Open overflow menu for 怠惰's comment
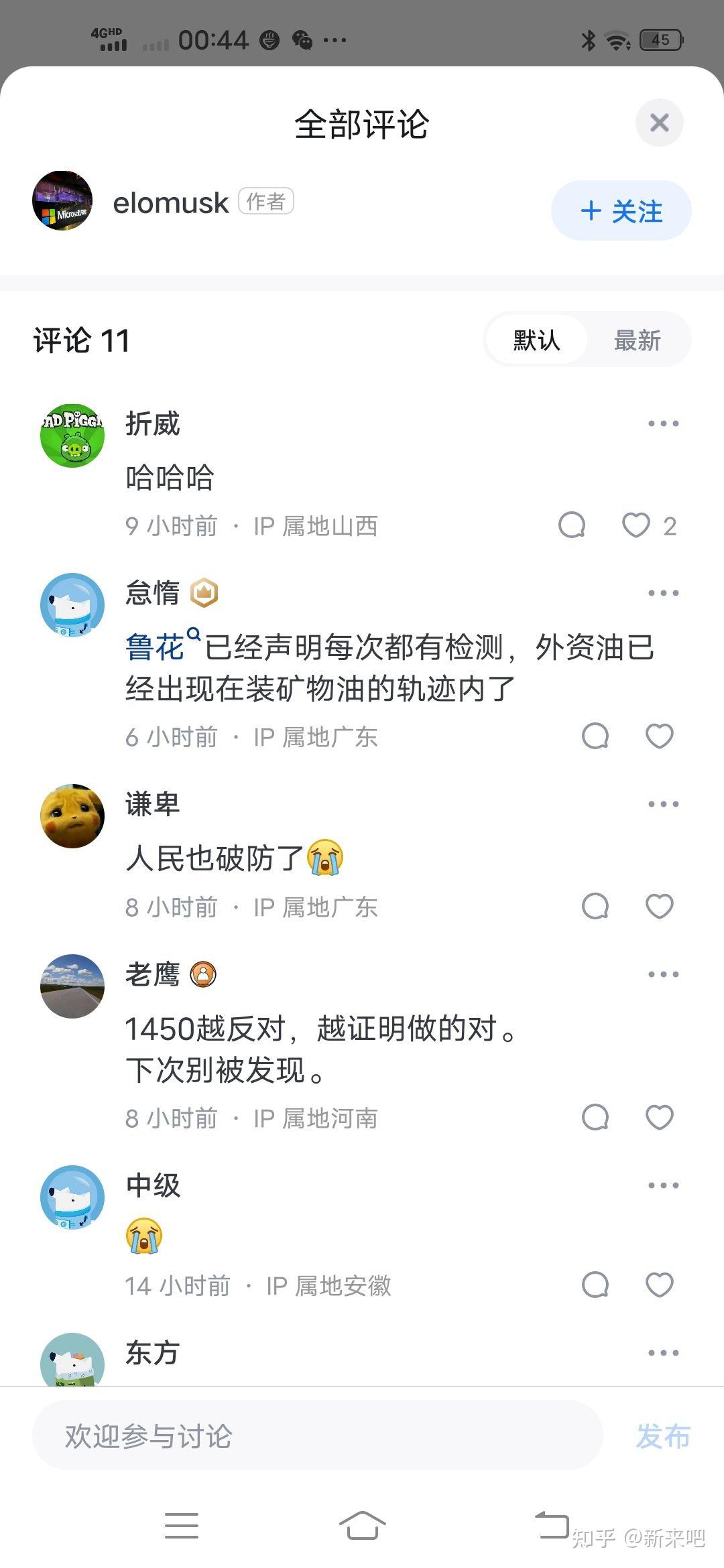 click(x=663, y=593)
